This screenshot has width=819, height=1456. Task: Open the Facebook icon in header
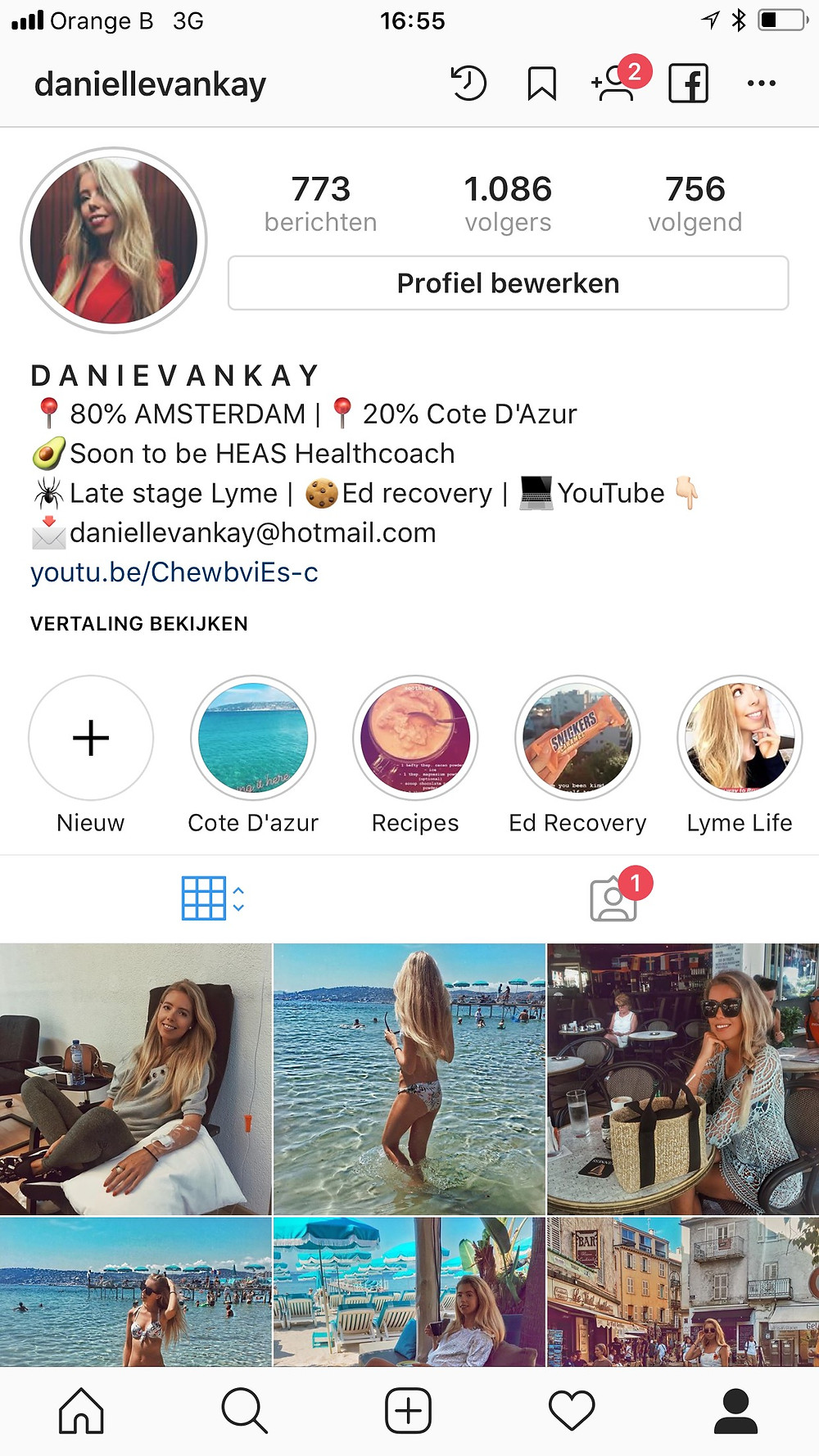point(688,84)
